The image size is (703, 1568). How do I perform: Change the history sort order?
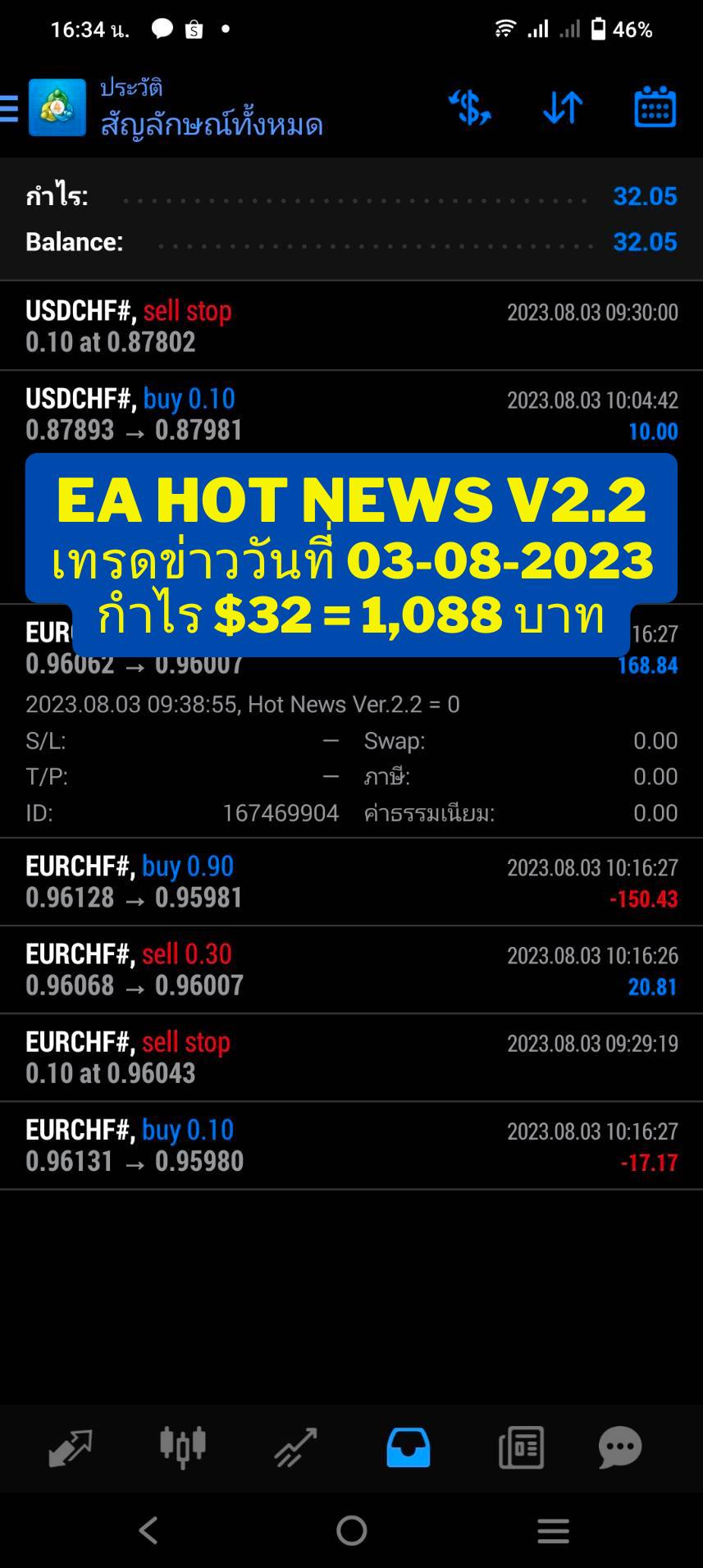click(563, 107)
